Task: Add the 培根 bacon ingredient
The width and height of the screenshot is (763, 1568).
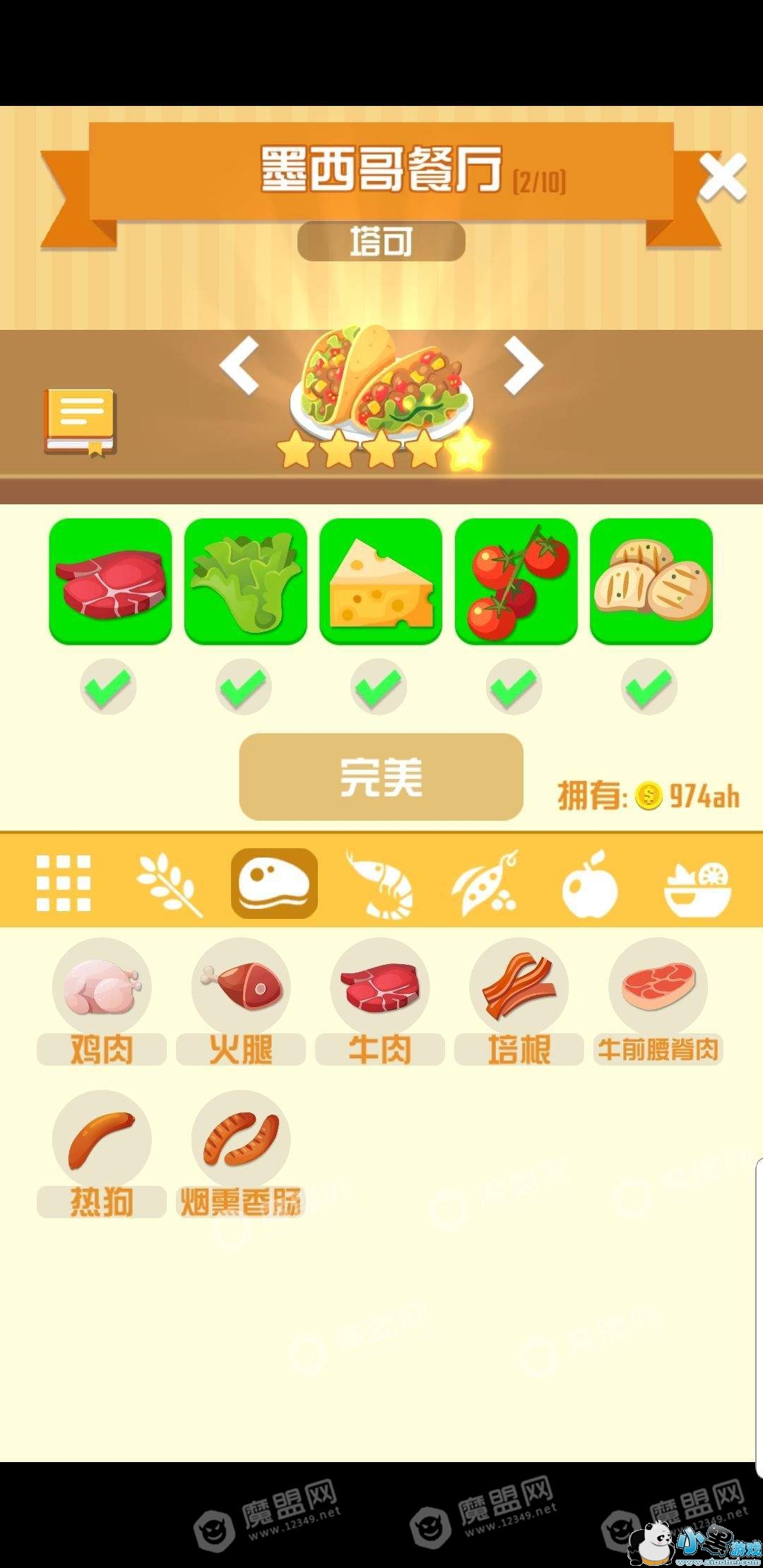Action: [x=519, y=987]
